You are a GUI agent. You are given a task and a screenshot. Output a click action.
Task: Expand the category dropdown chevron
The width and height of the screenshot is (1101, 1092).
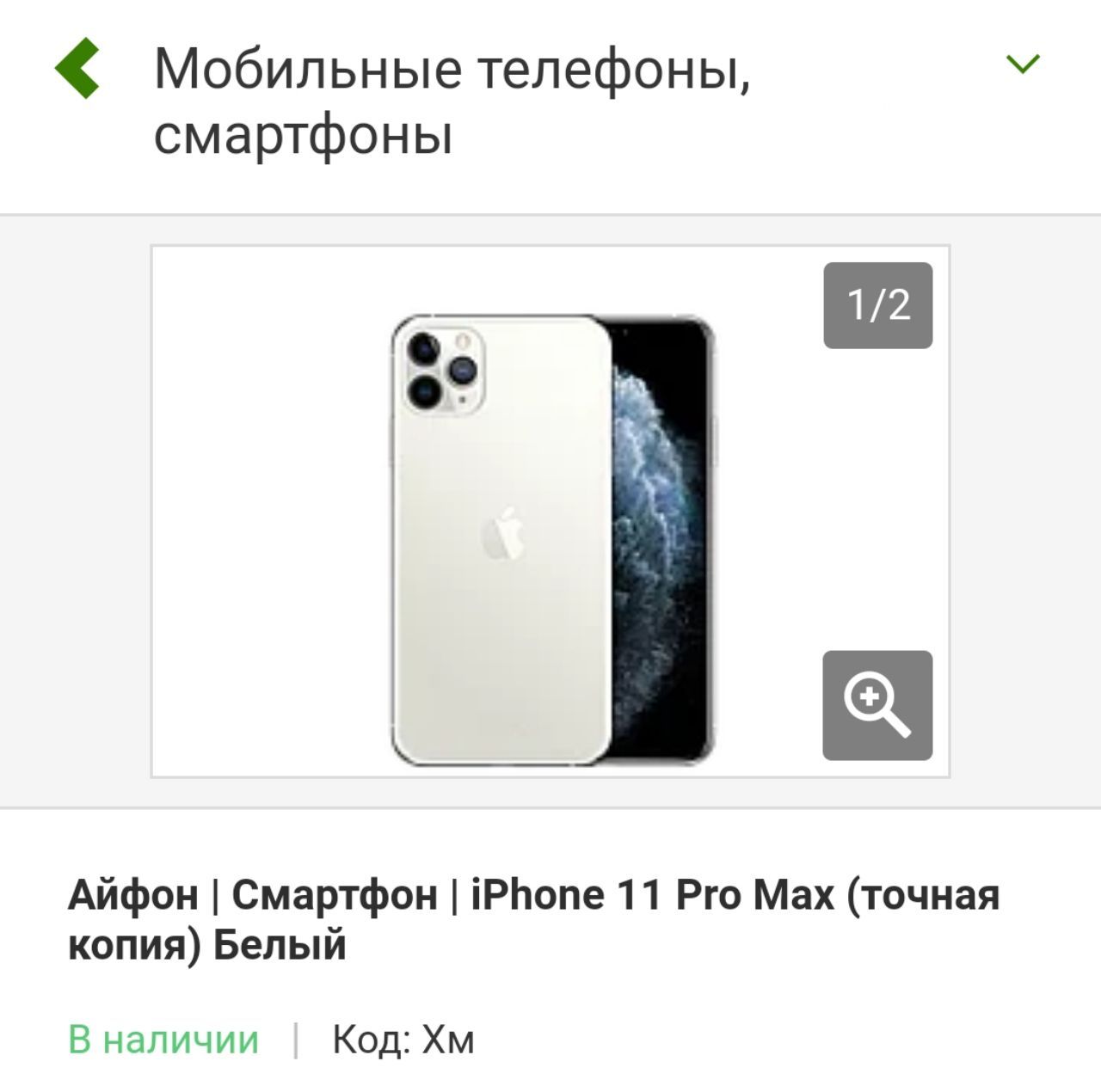click(x=1023, y=64)
